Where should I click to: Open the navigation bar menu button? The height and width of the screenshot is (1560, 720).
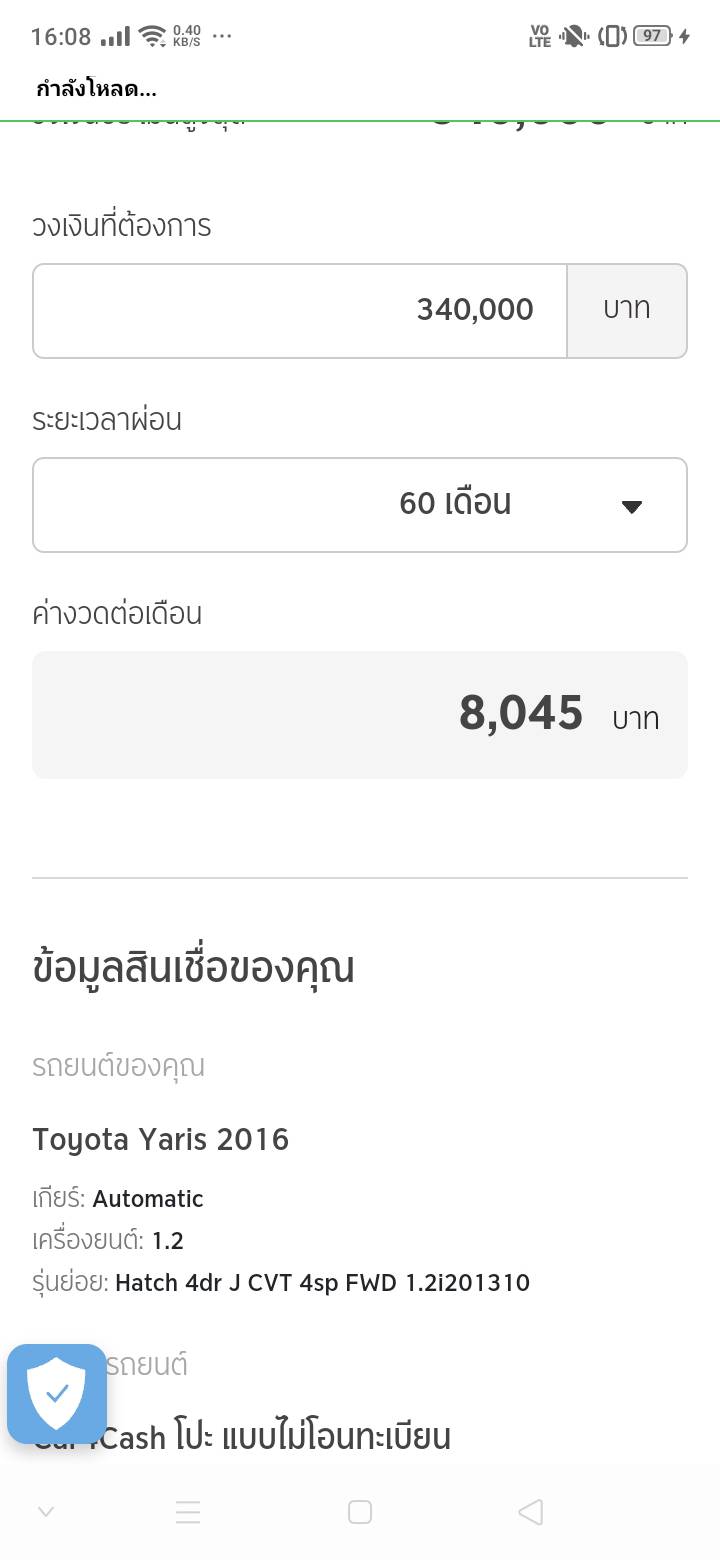click(188, 1512)
